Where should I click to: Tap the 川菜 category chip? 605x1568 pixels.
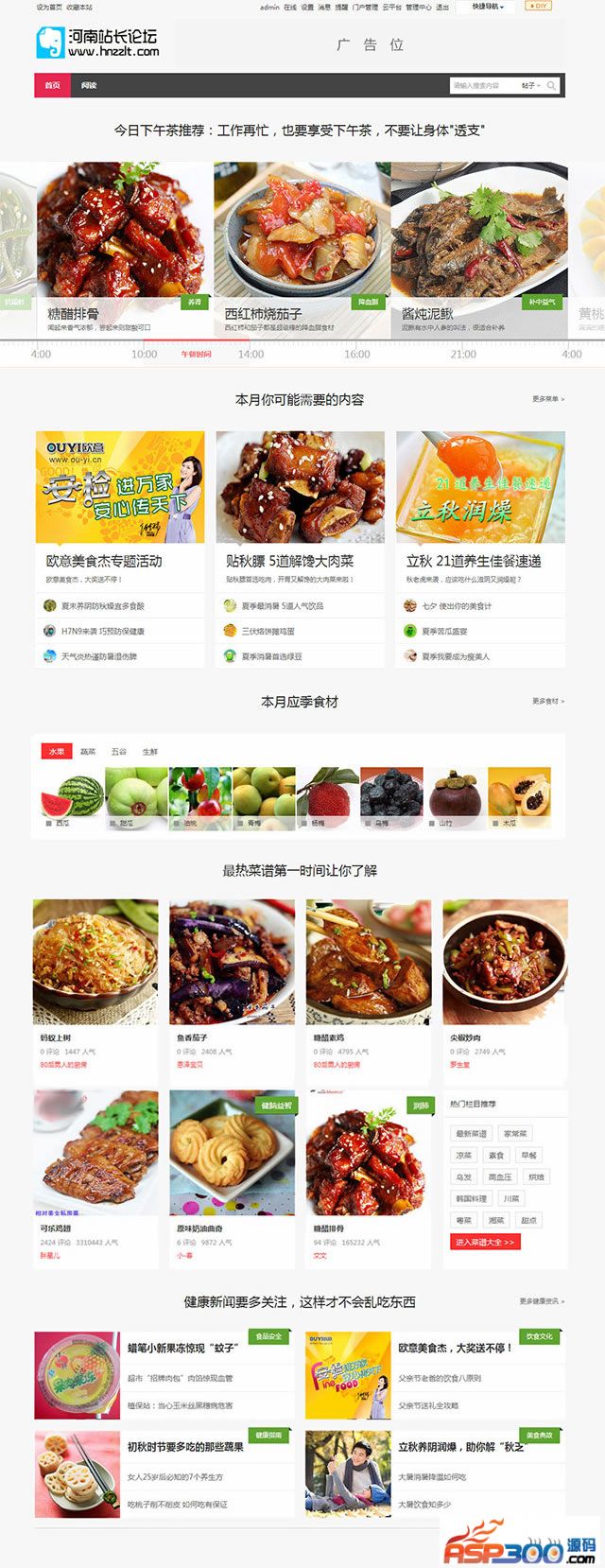pos(511,1198)
